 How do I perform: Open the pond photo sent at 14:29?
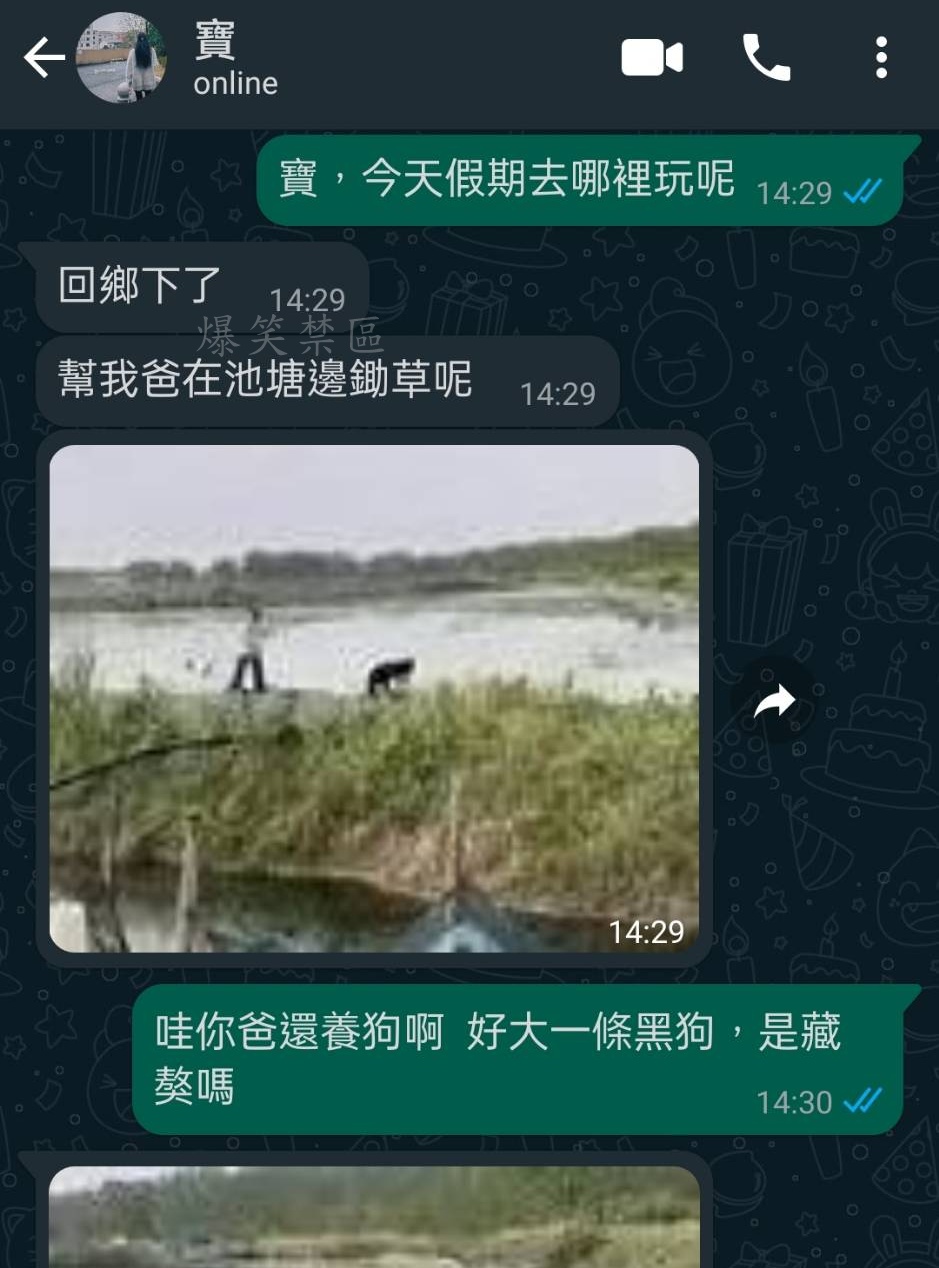[x=374, y=698]
